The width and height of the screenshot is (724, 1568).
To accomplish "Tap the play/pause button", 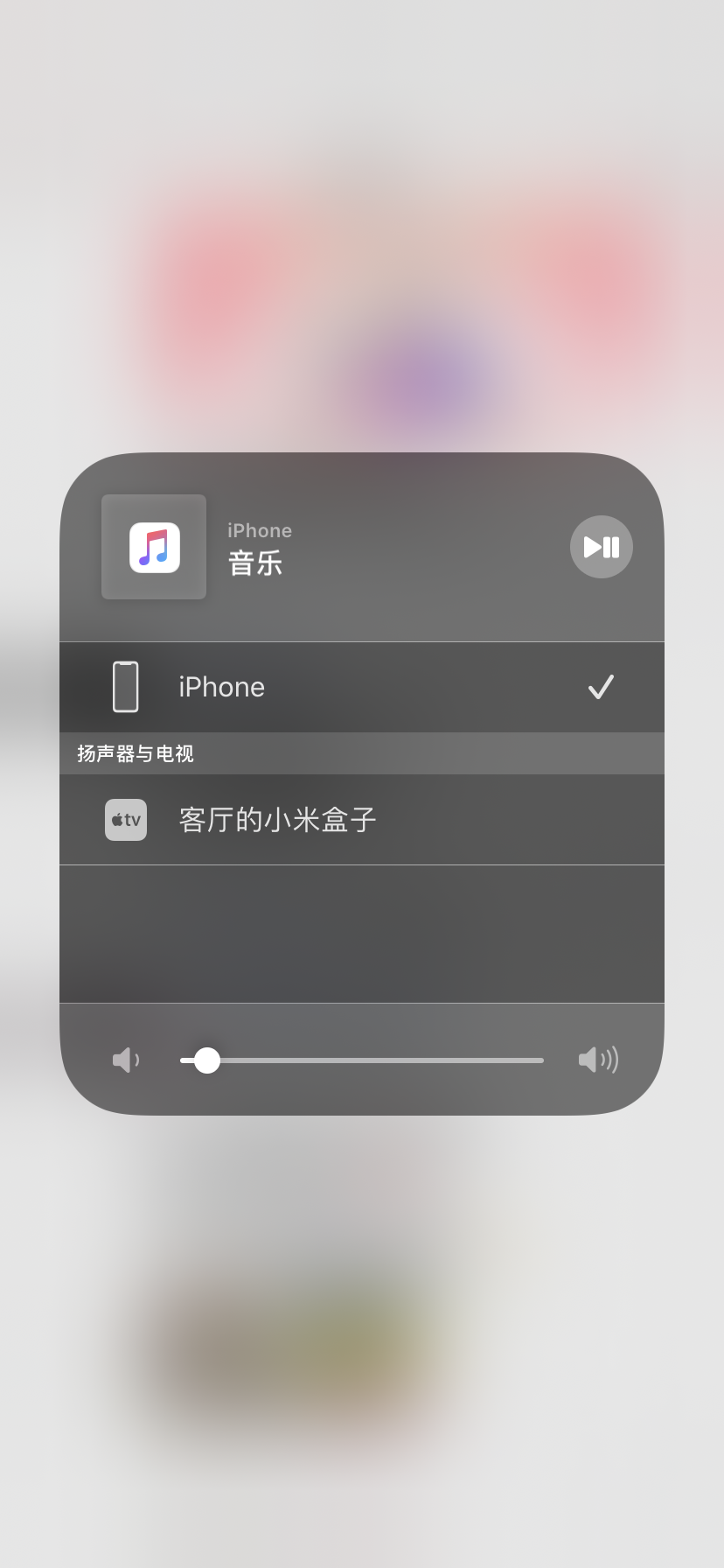I will [602, 547].
